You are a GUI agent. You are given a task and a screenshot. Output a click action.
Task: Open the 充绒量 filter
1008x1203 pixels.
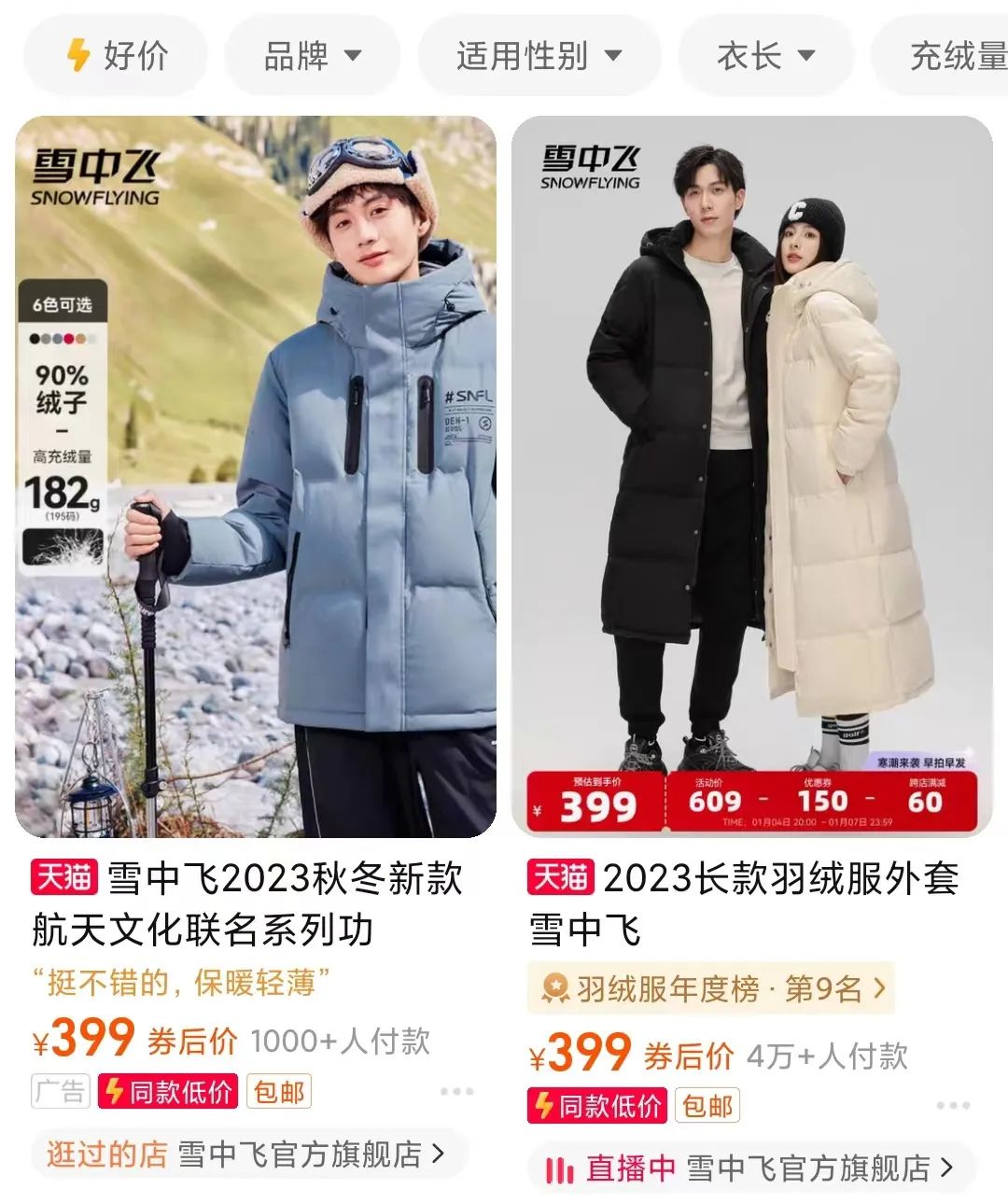pyautogui.click(x=952, y=56)
